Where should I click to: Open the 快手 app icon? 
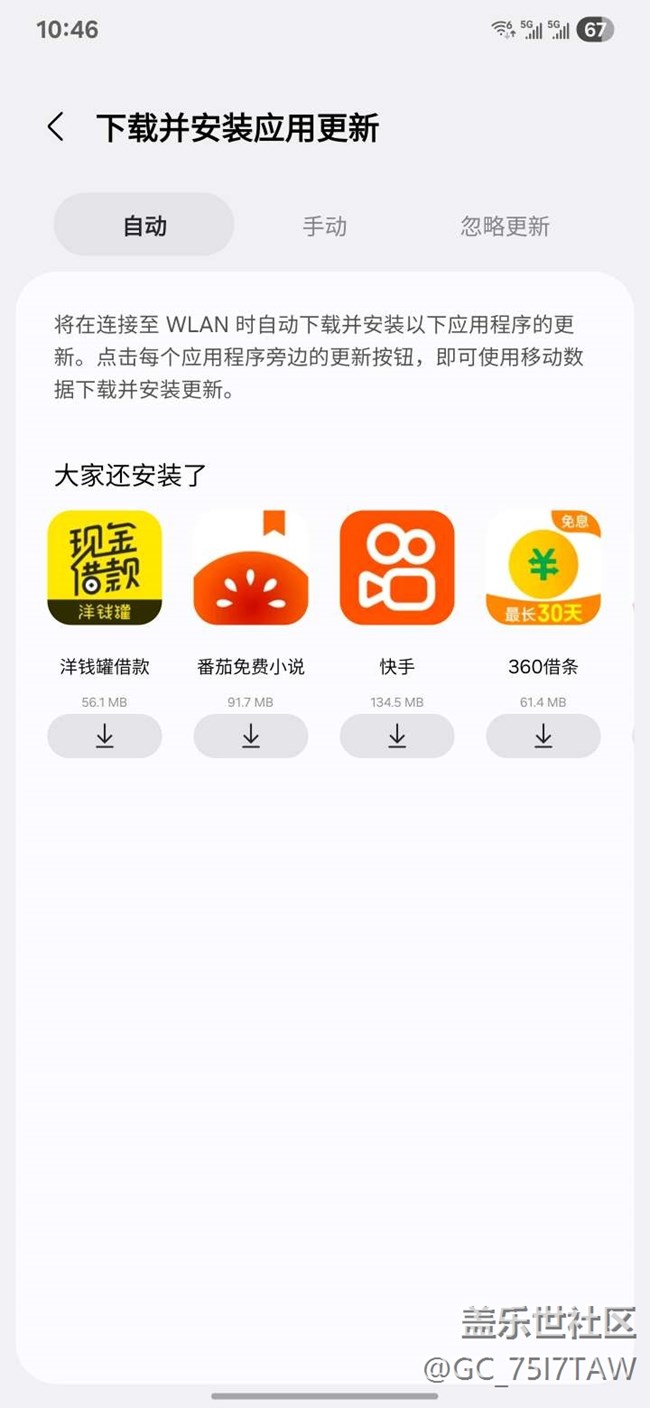(x=397, y=568)
